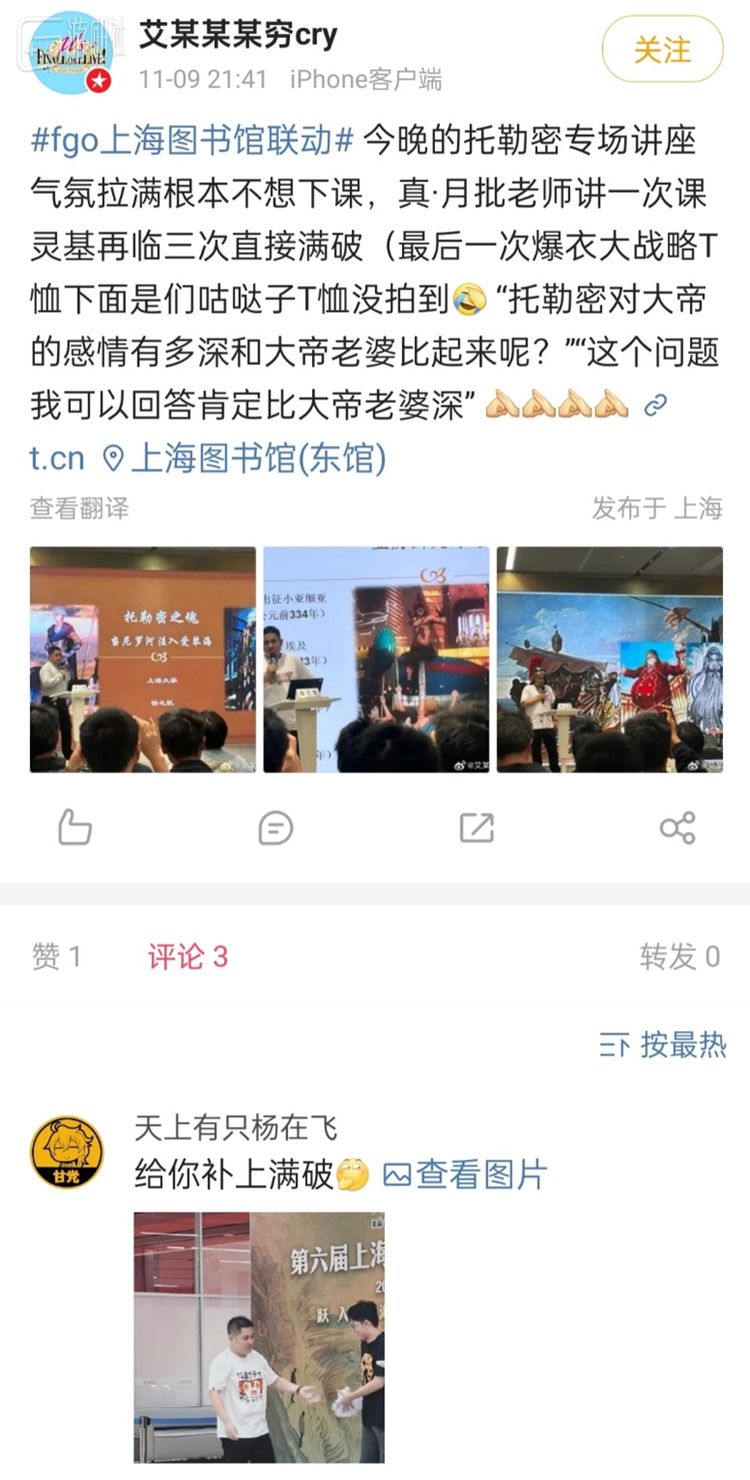Repost using the forward icon
Image resolution: width=750 pixels, height=1480 pixels.
click(x=476, y=828)
